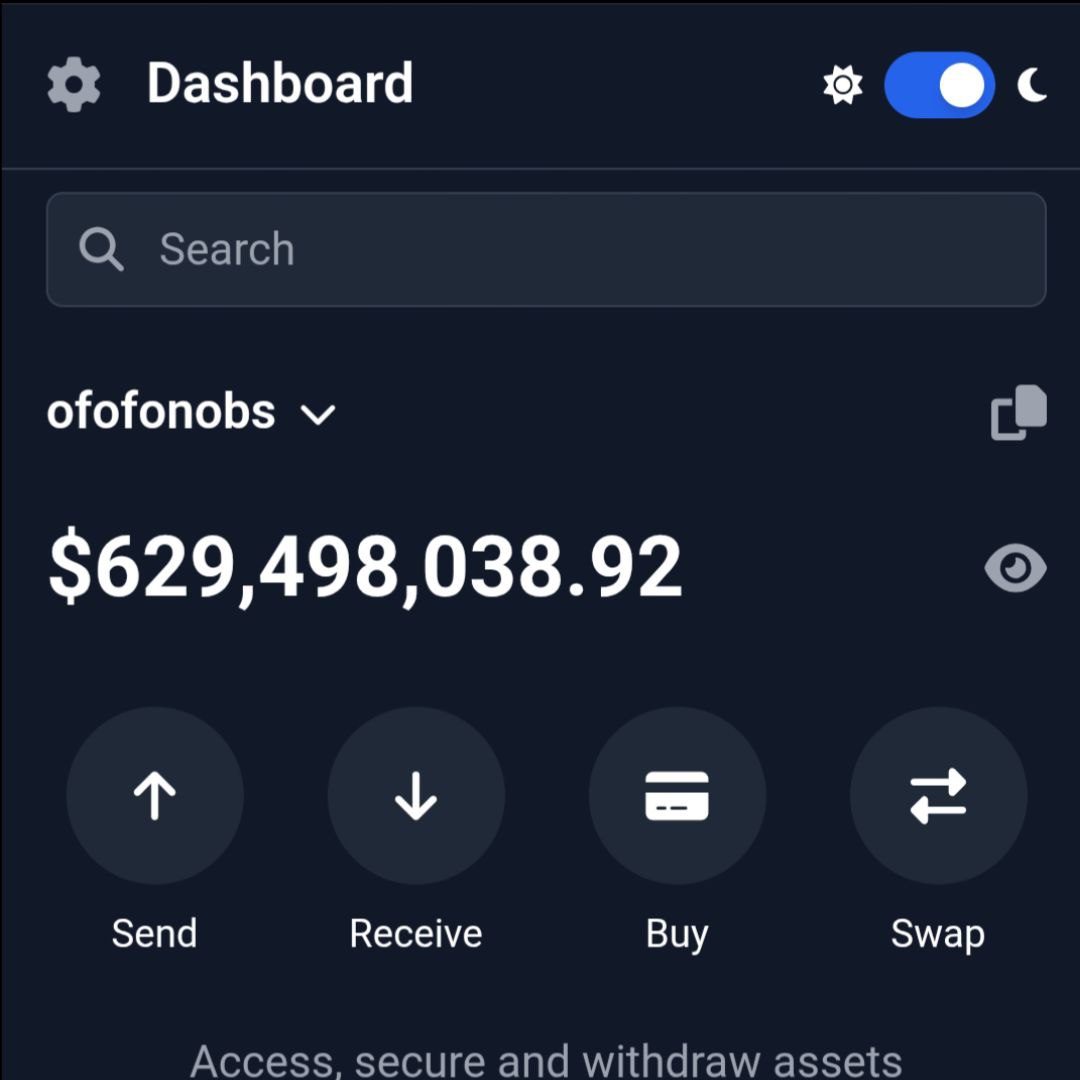Image resolution: width=1080 pixels, height=1080 pixels.
Task: Tap the Send button
Action: [155, 796]
